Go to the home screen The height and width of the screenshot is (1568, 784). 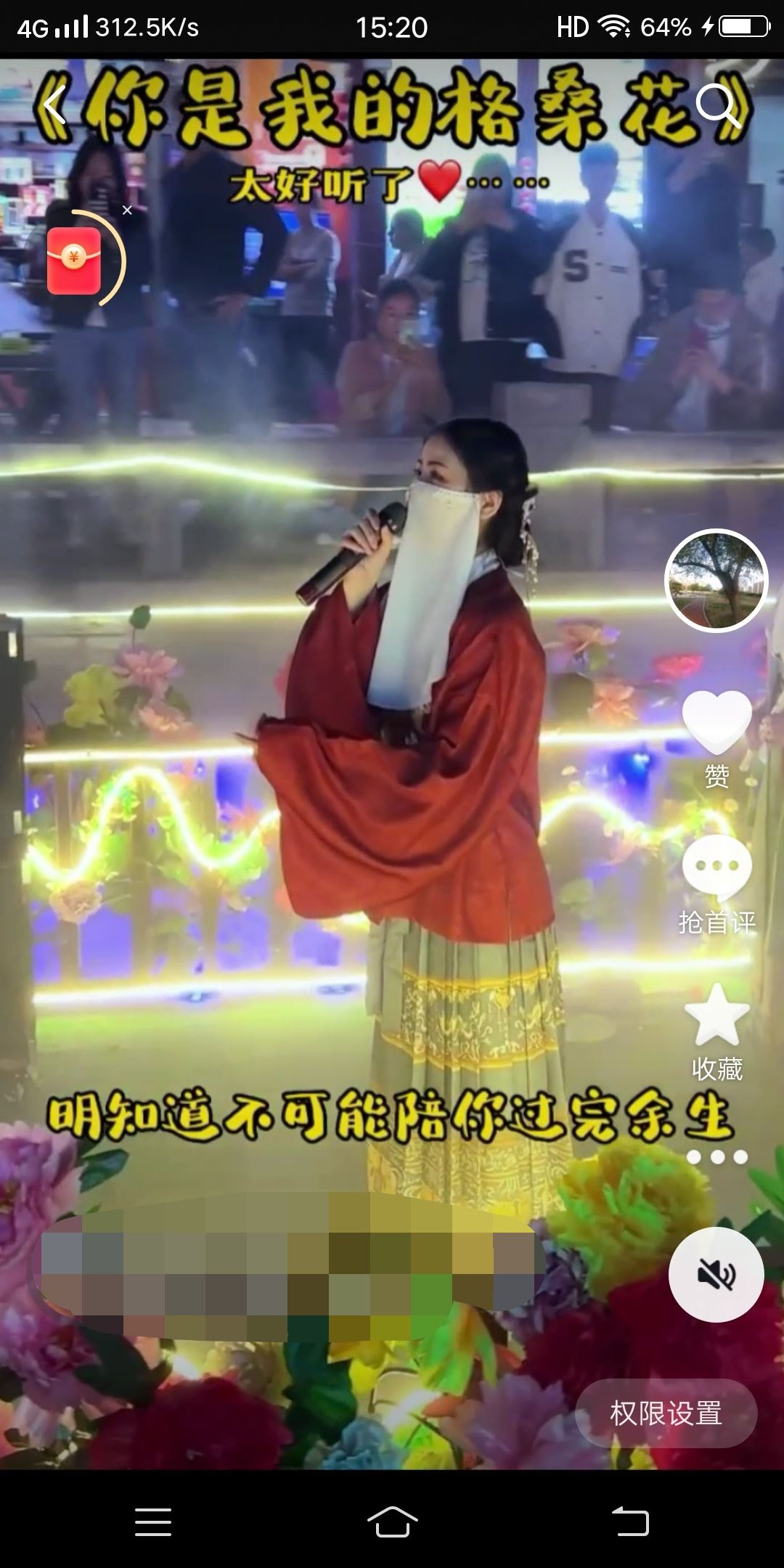click(392, 1522)
